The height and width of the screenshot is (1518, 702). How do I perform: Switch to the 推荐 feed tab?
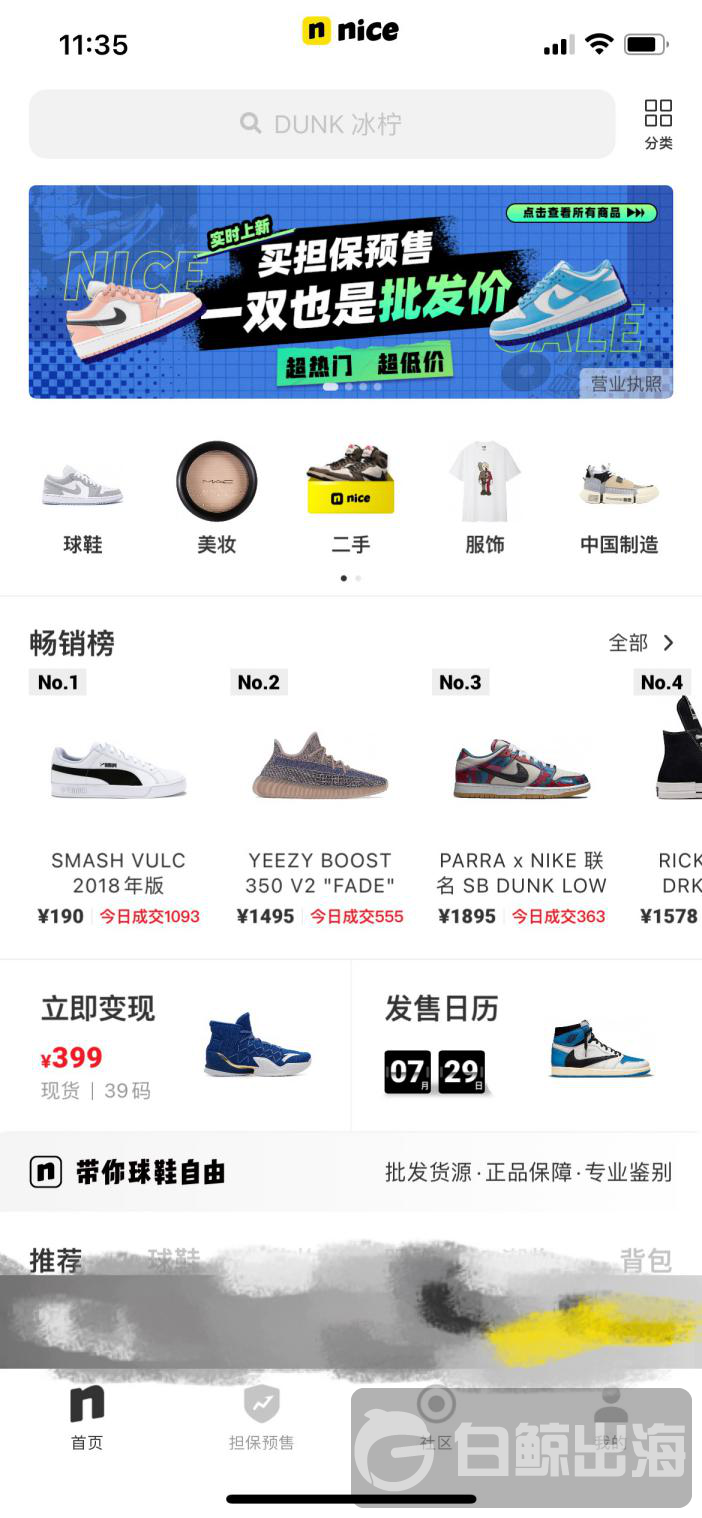55,1261
